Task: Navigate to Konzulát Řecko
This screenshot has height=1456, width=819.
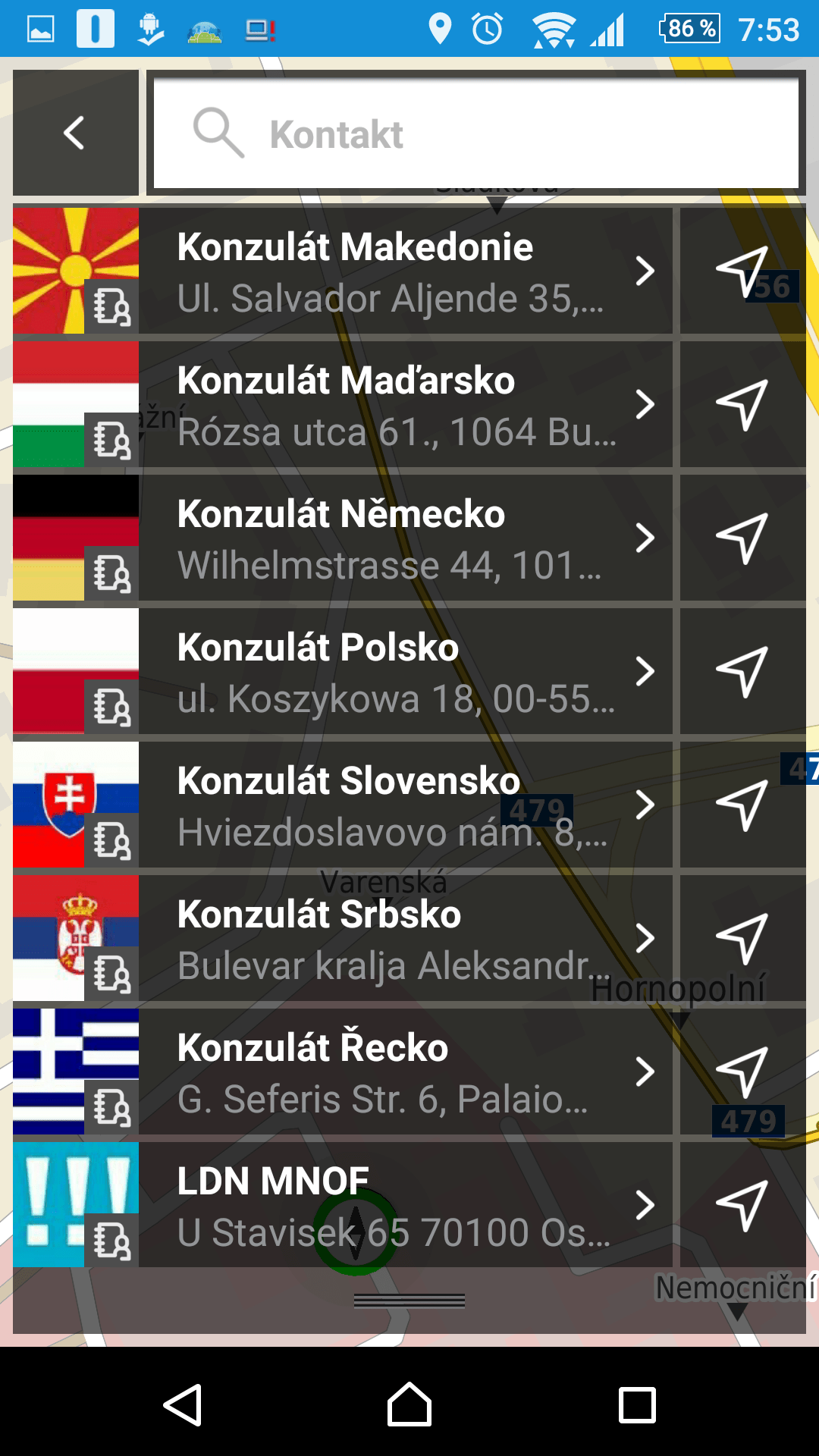Action: [742, 1072]
